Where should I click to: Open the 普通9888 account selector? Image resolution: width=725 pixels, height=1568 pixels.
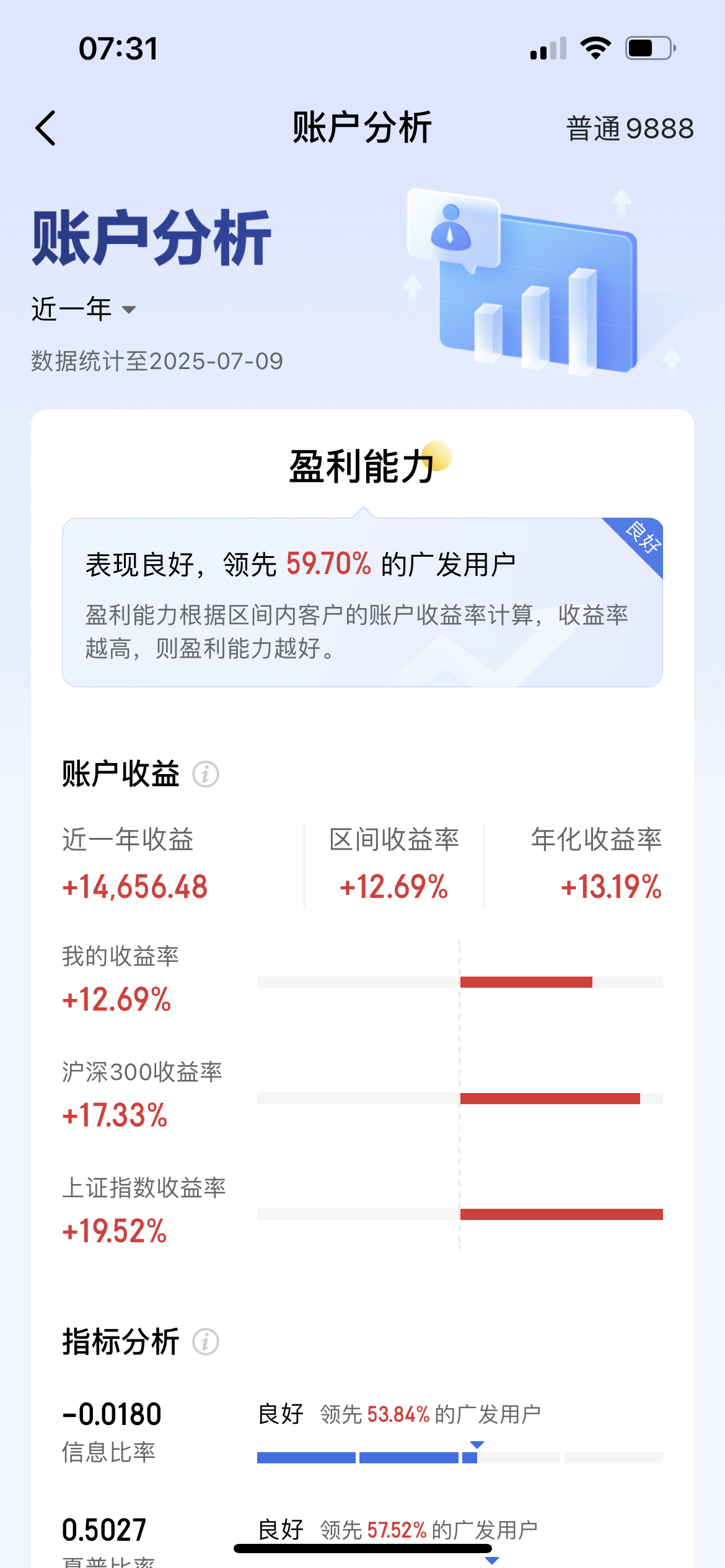tap(629, 128)
